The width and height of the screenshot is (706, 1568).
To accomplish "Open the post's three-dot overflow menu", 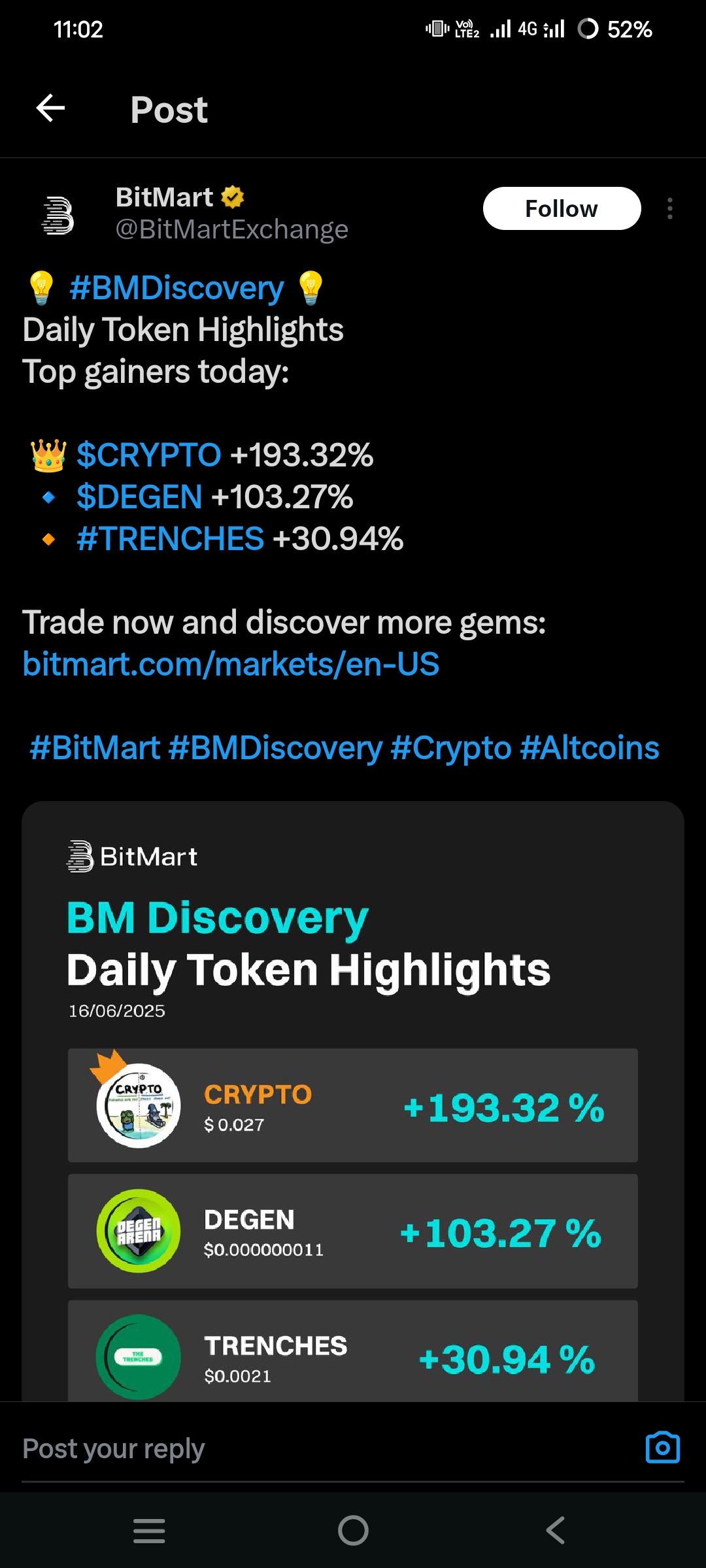I will point(669,208).
